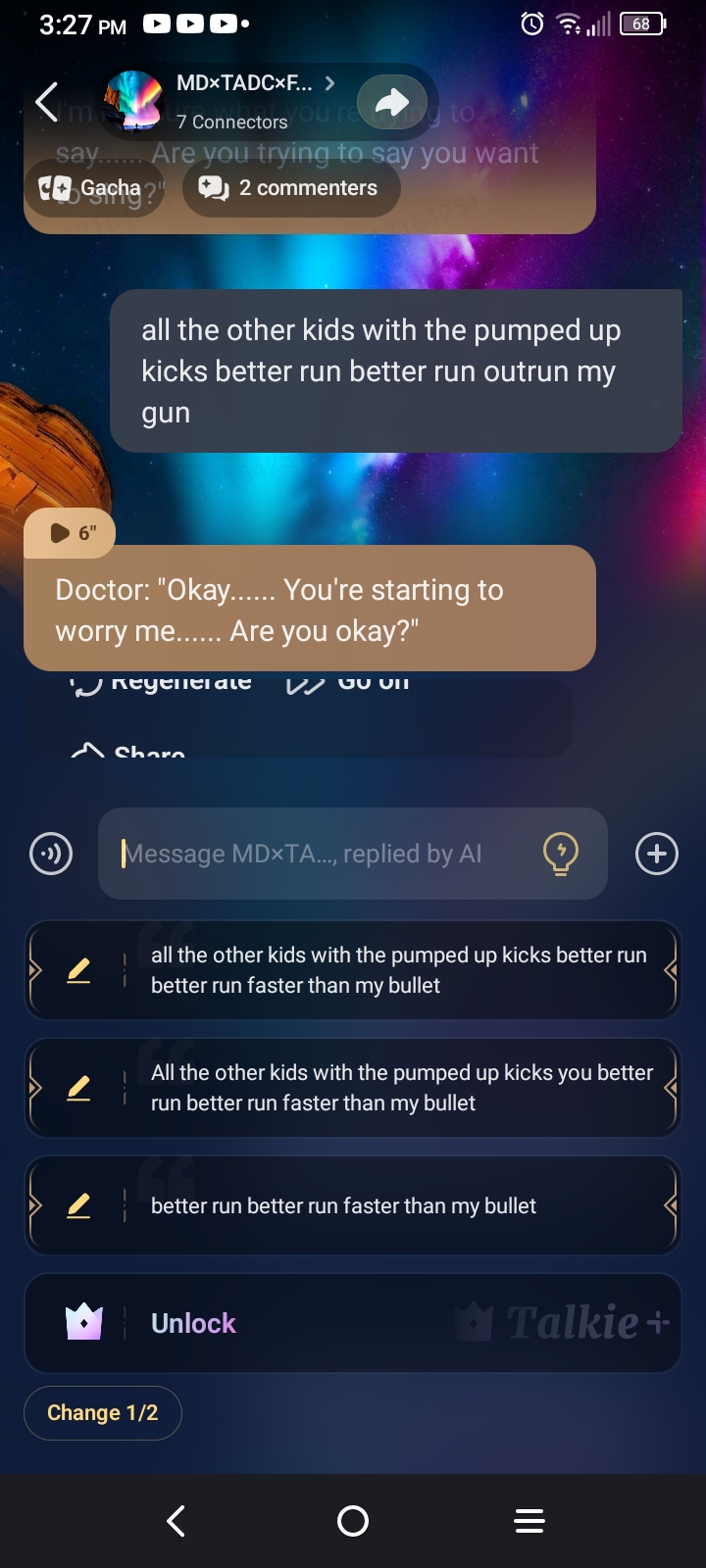
Task: Open MD×TADC×F... character profile
Action: coord(243,84)
